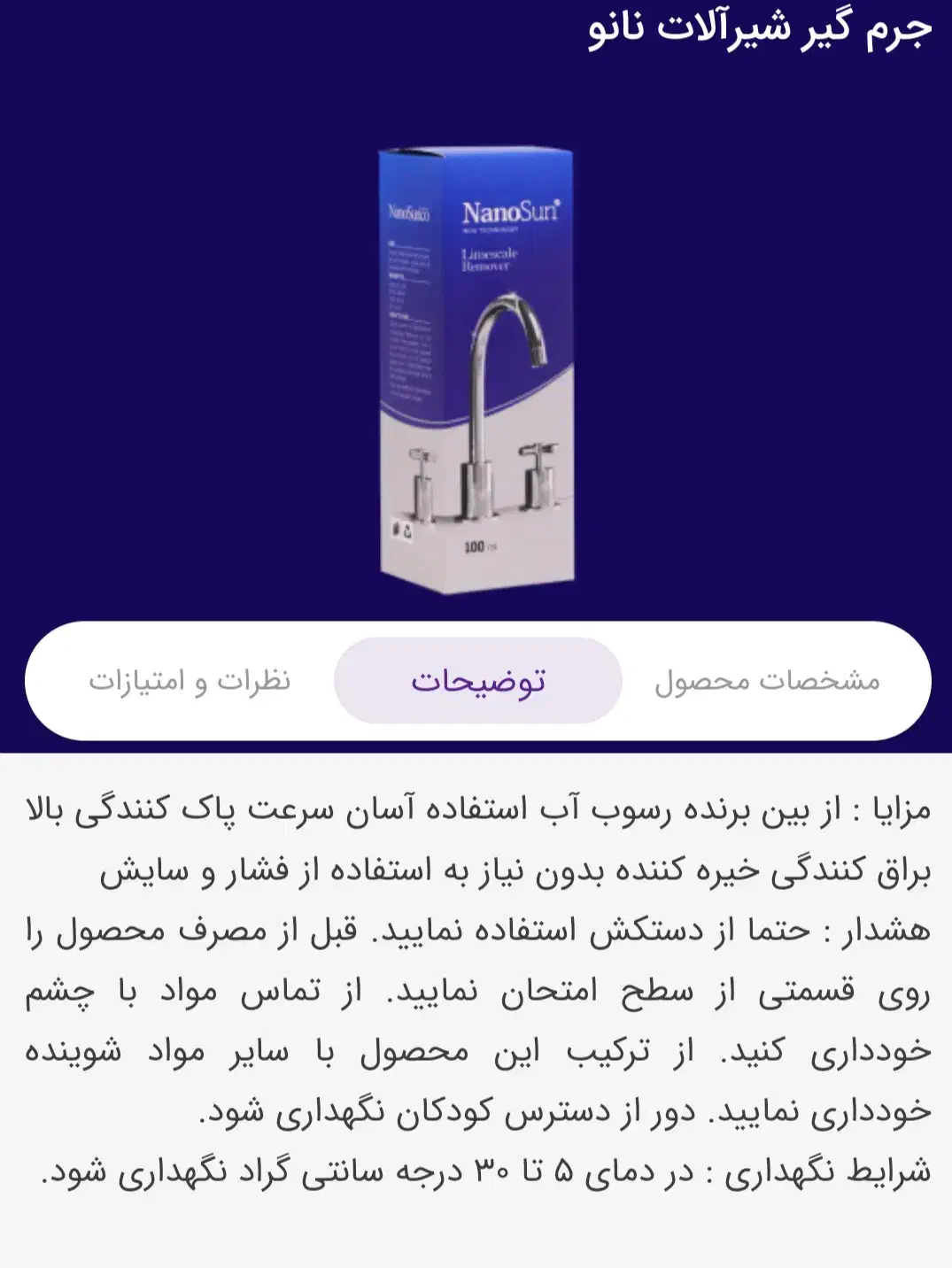The height and width of the screenshot is (1268, 952).
Task: Click the faucet illustration on the packaging
Action: point(505,372)
